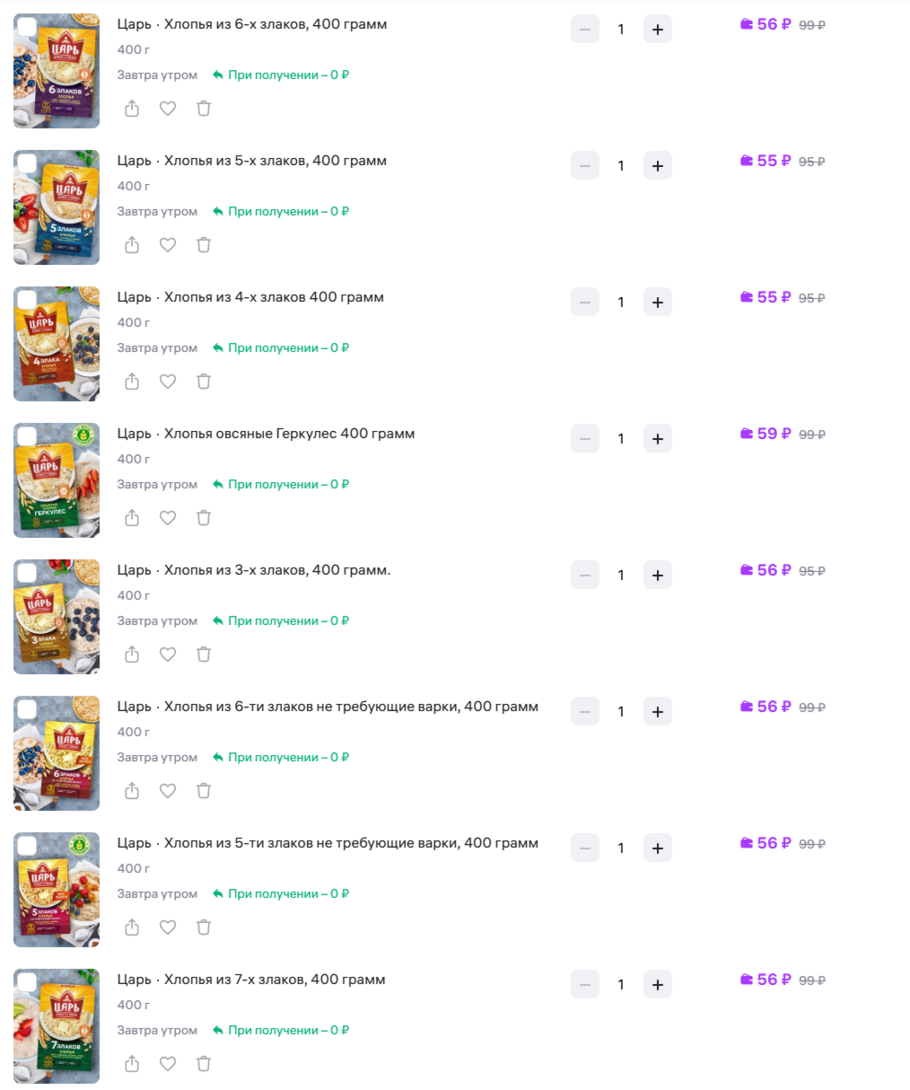Viewport: 910px width, 1090px height.
Task: Increase quantity of Хлопья из 6-х злаков
Action: (657, 30)
